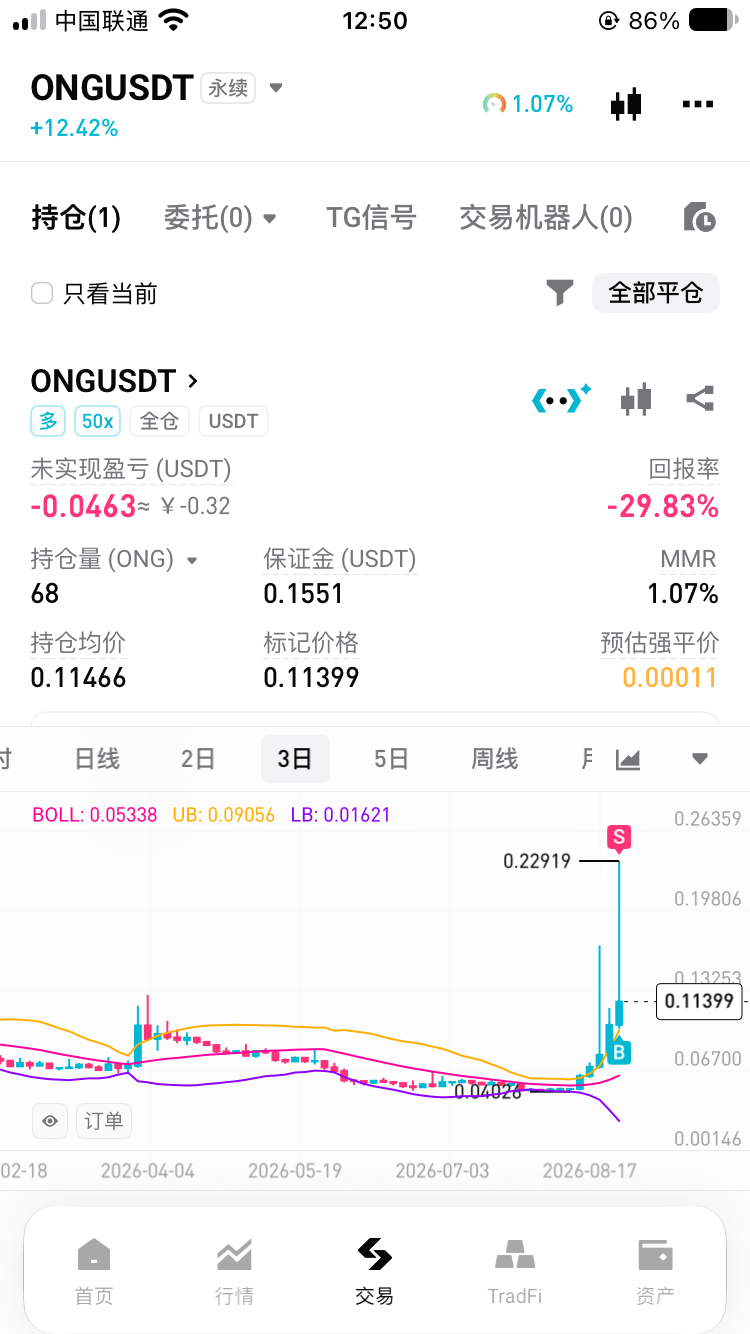Share the ONGUSDT position
Image resolution: width=750 pixels, height=1334 pixels.
[700, 399]
